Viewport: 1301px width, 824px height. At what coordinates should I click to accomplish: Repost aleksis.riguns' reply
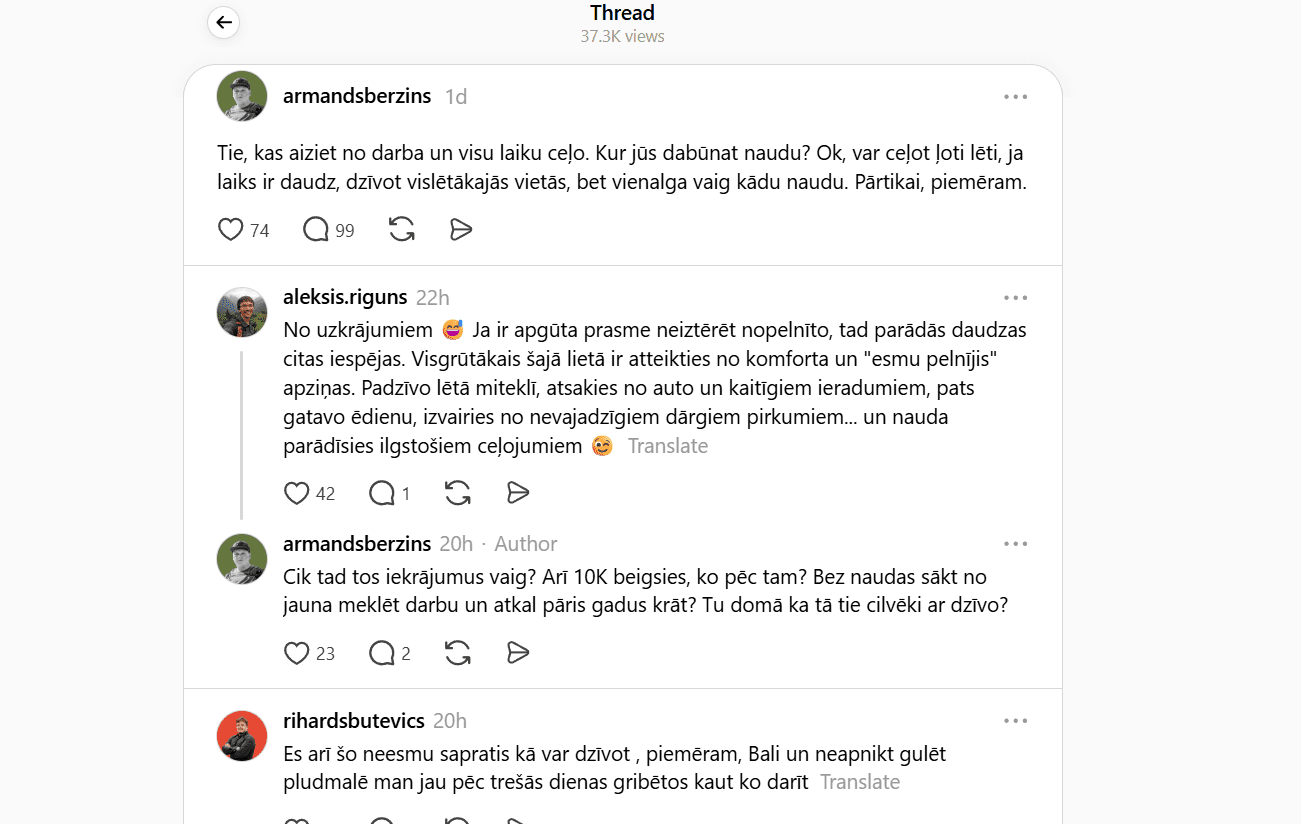[458, 493]
